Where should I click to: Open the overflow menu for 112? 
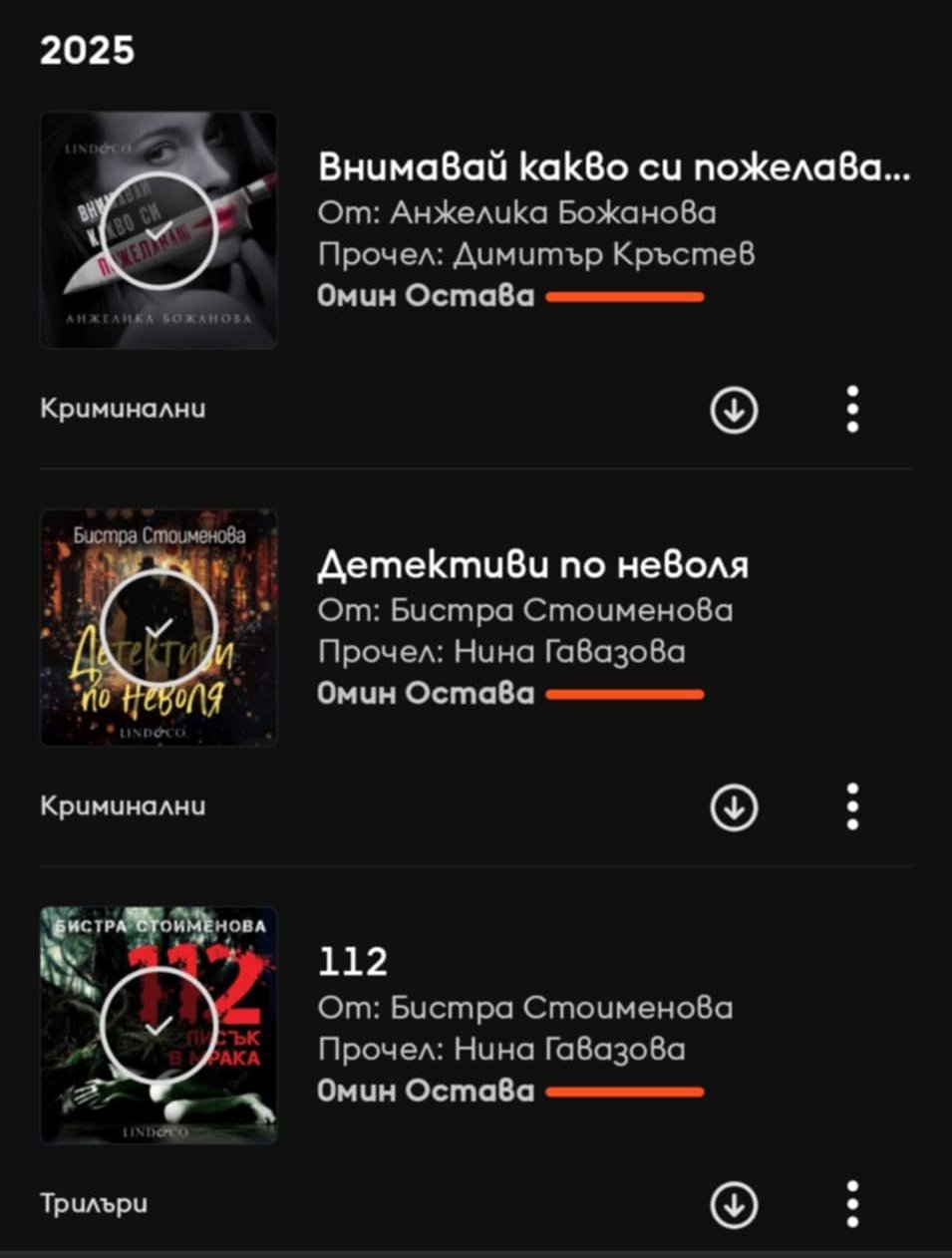852,1204
